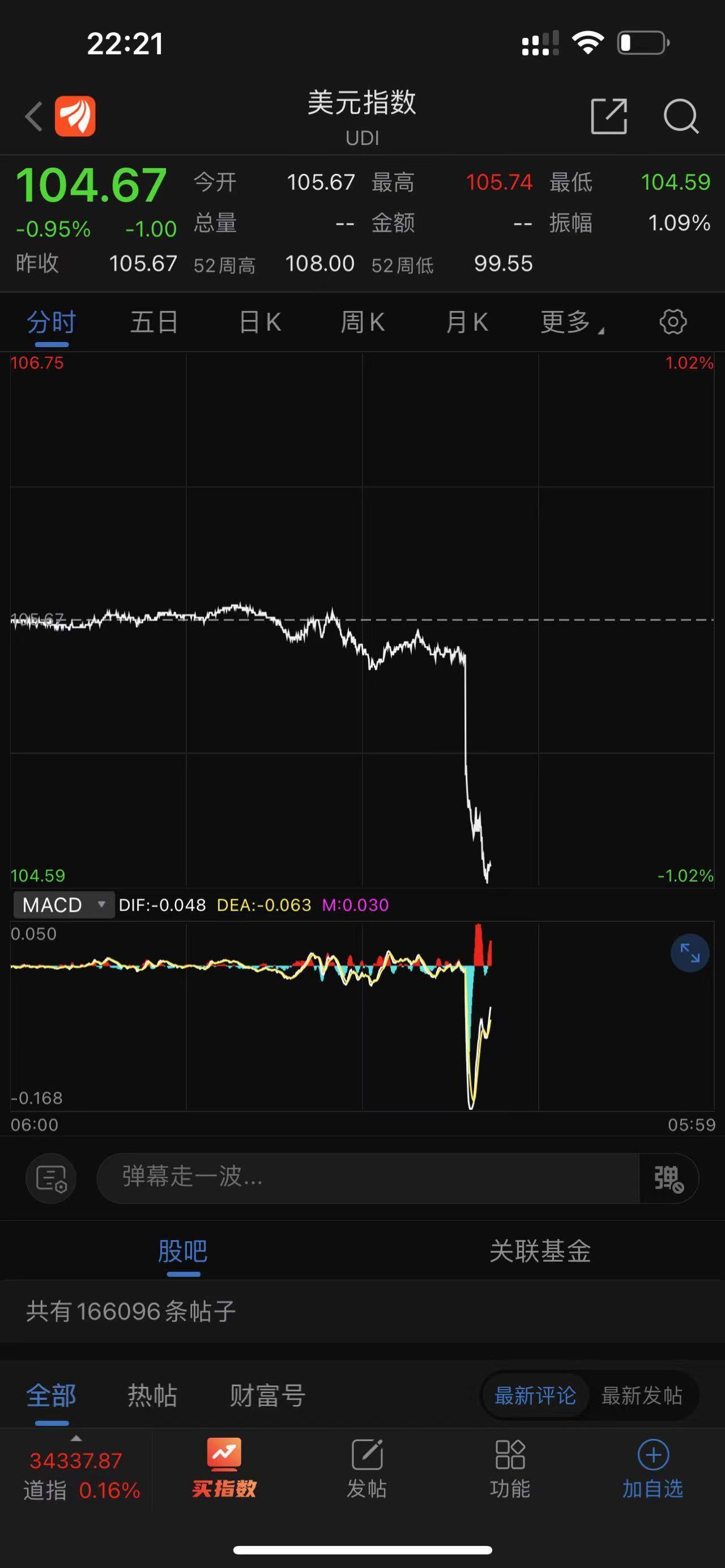
Task: Switch to the 关联基金 tab
Action: pyautogui.click(x=540, y=1251)
